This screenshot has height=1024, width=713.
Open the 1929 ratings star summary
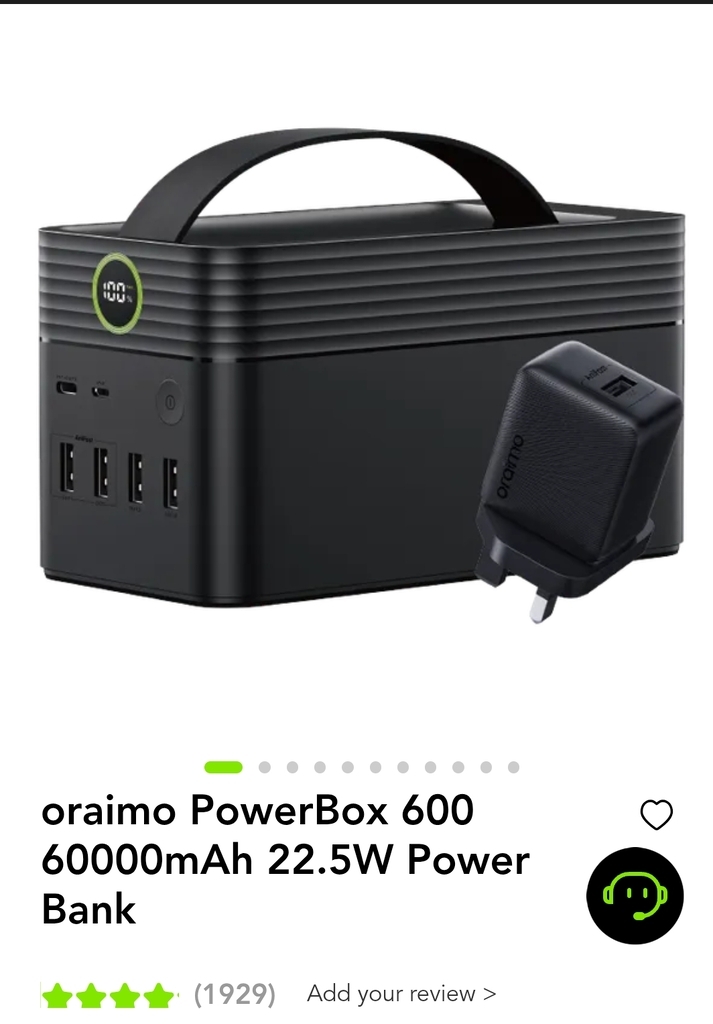tap(158, 995)
